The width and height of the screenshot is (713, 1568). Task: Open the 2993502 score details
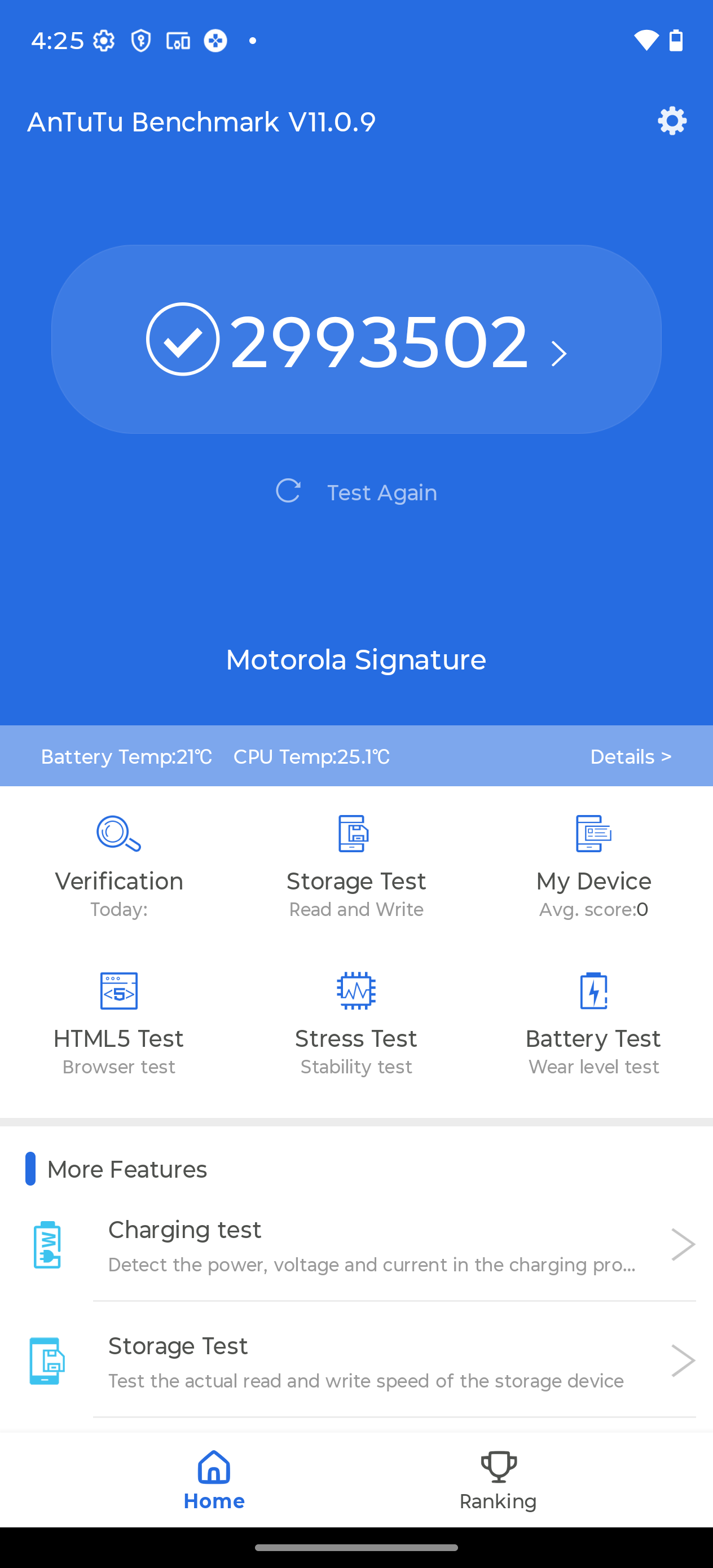[356, 340]
